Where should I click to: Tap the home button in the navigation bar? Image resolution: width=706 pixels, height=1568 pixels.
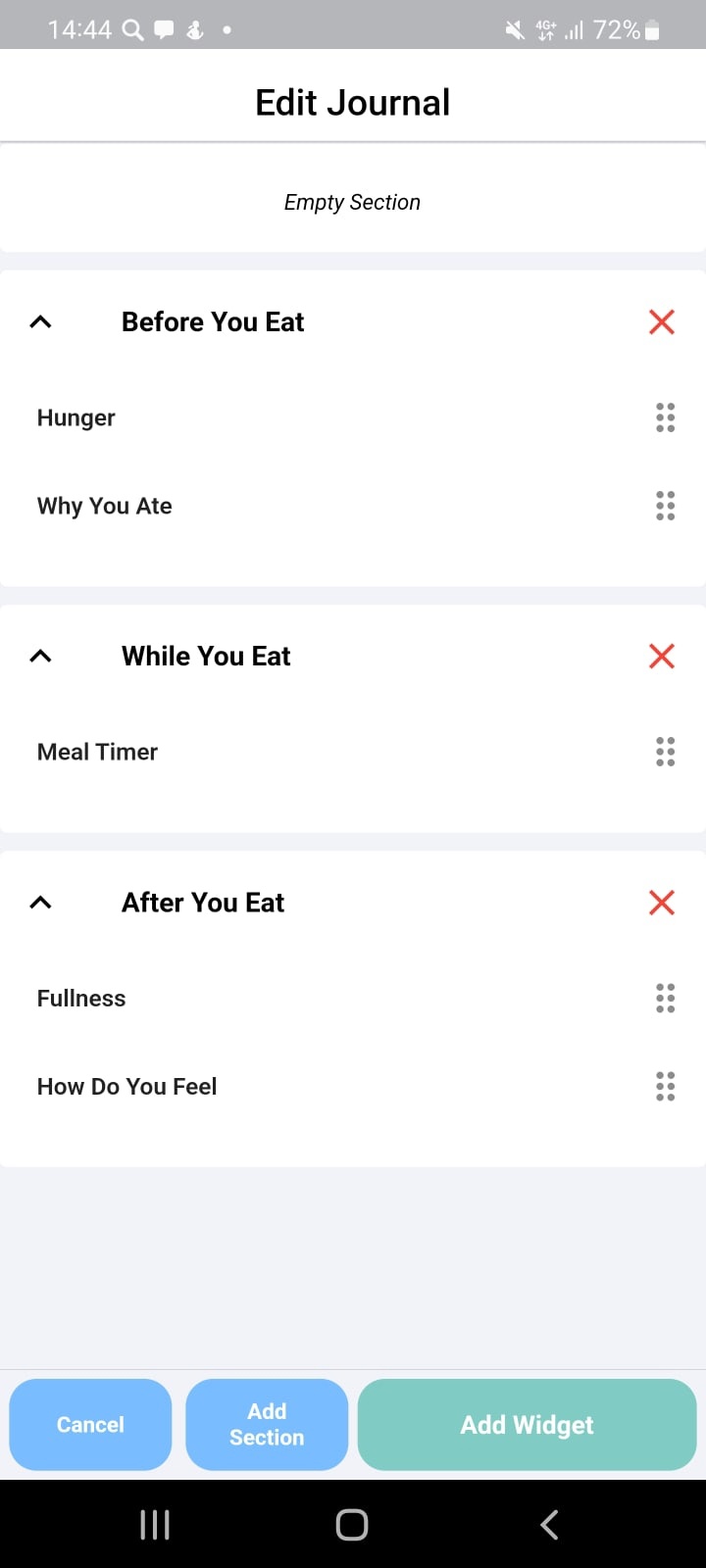(352, 1524)
